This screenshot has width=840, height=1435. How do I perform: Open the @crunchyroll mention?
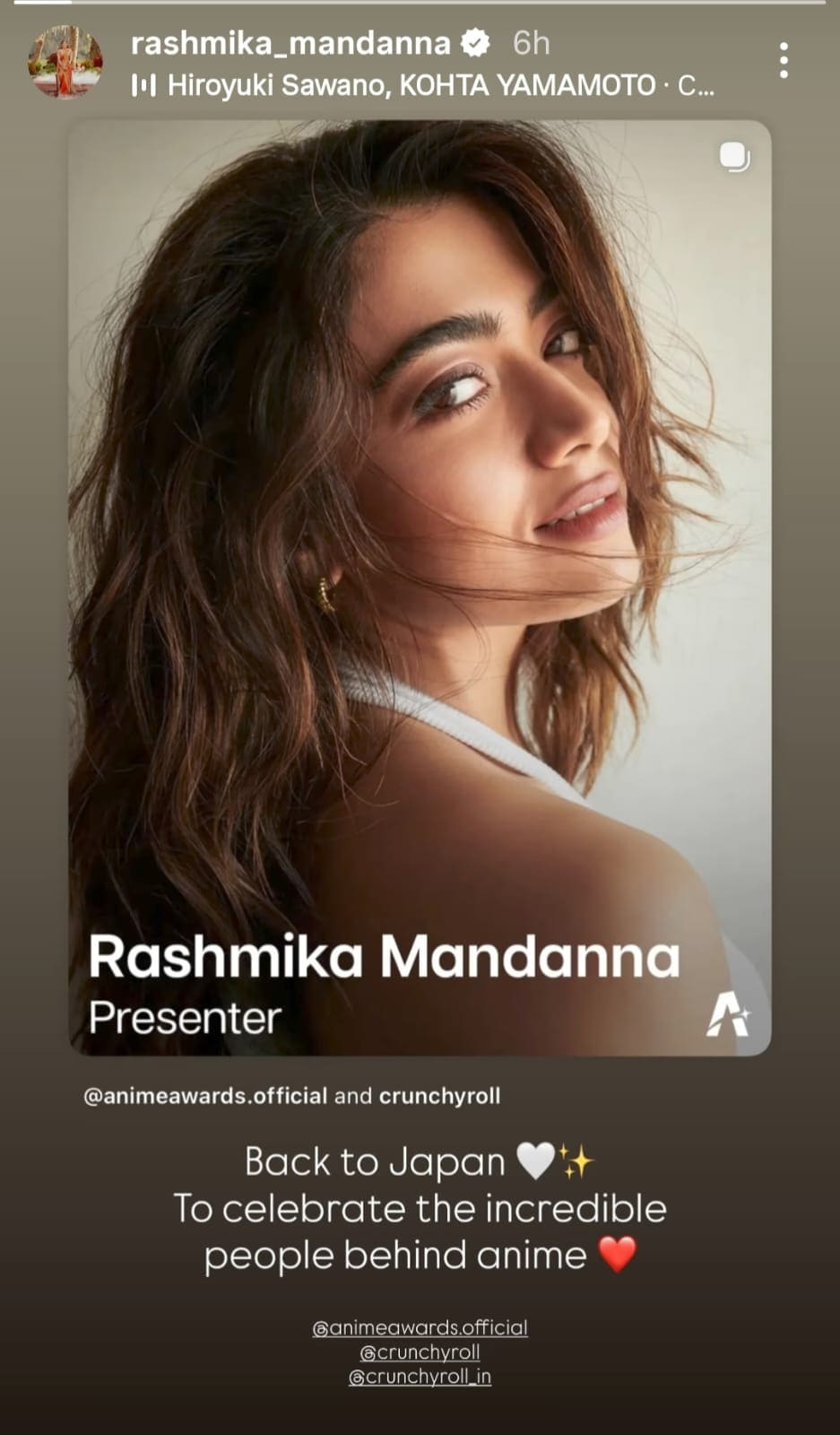420,1352
